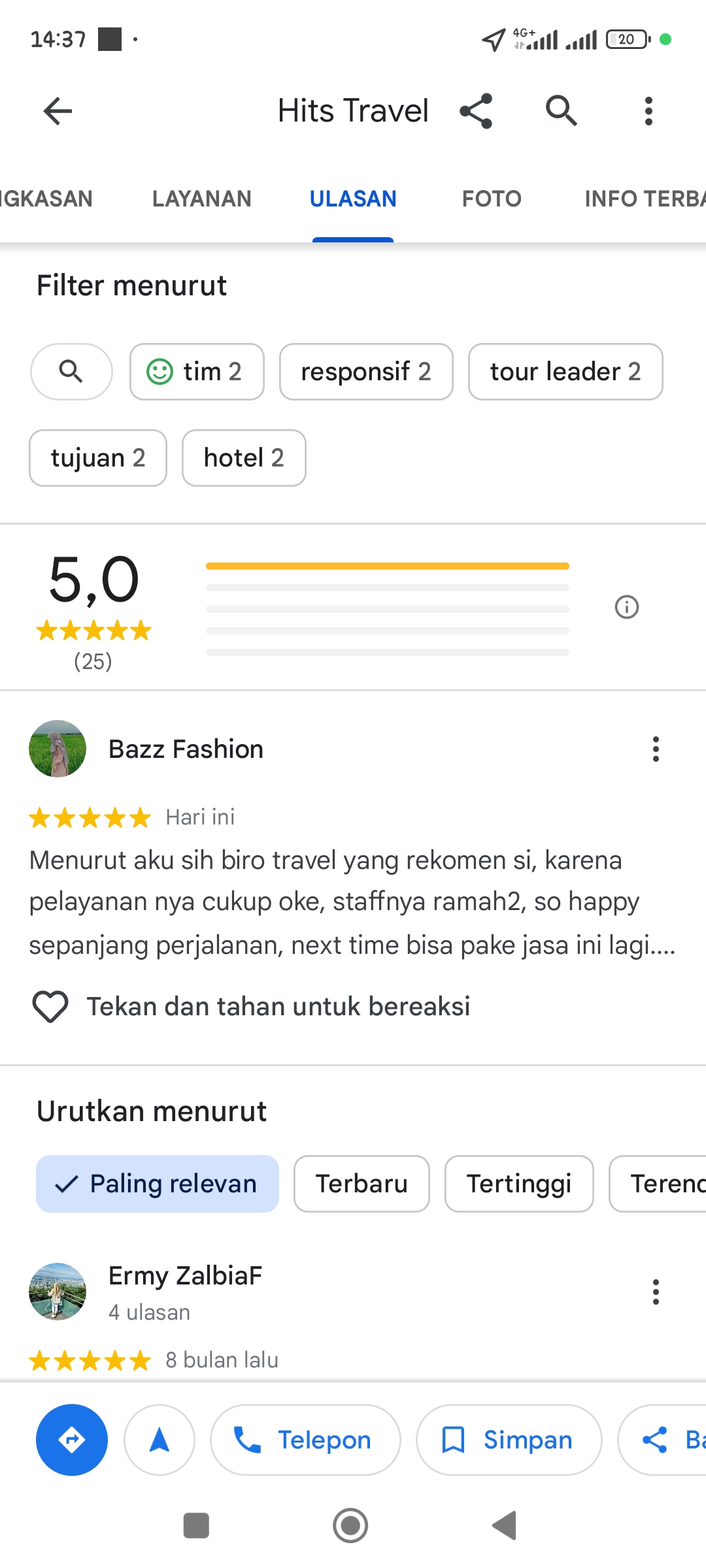Open the rating info icon
This screenshot has width=706, height=1568.
627,607
